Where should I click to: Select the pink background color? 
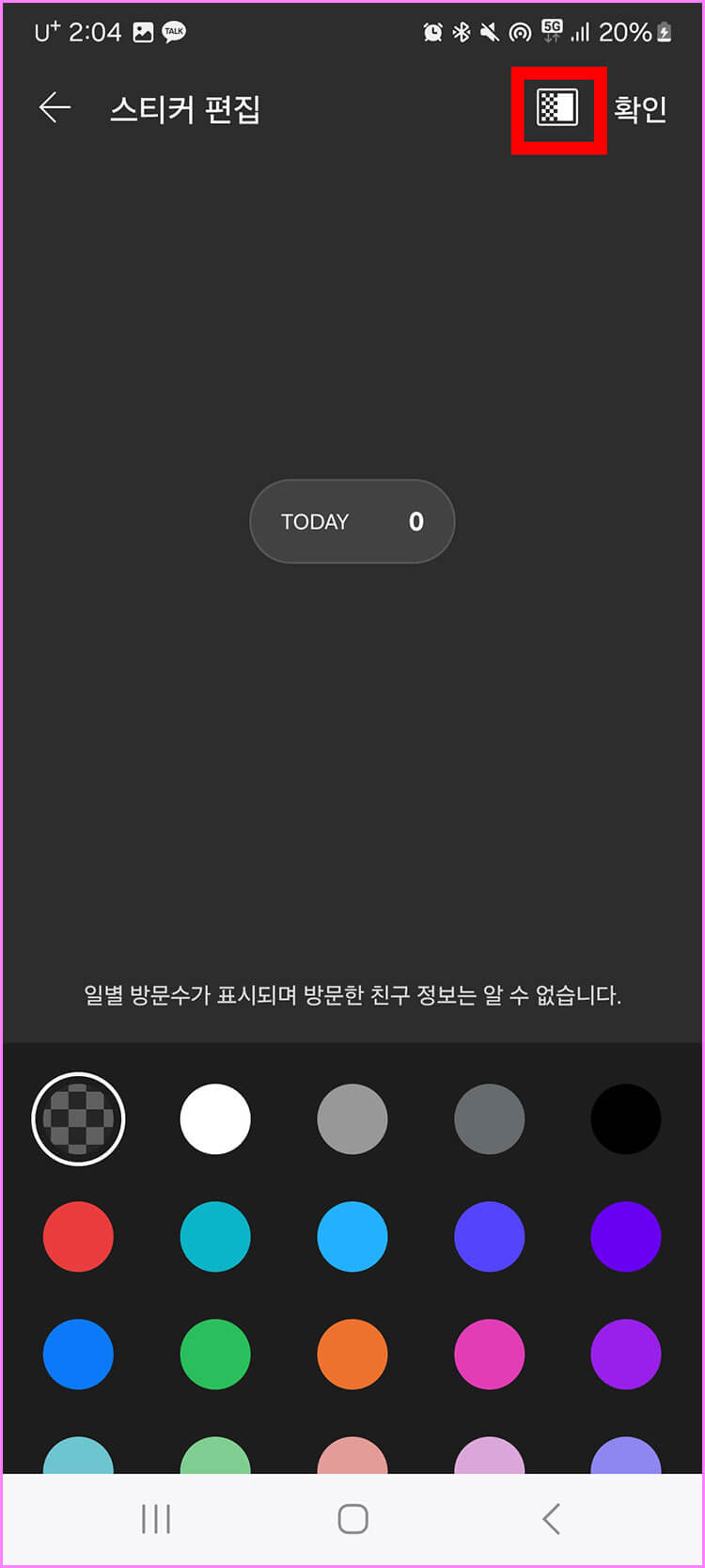pos(489,1354)
